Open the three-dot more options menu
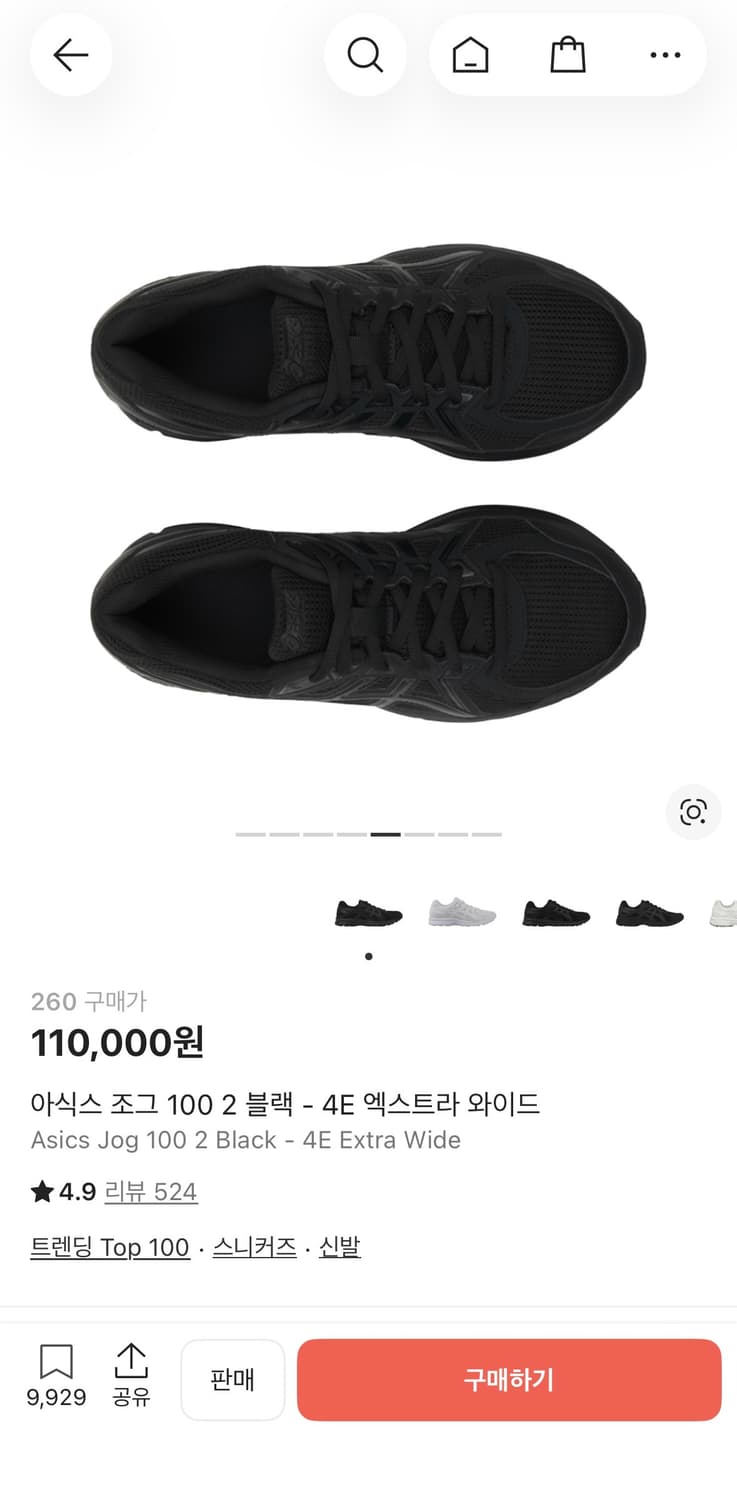Viewport: 737px width, 1500px height. coord(664,55)
